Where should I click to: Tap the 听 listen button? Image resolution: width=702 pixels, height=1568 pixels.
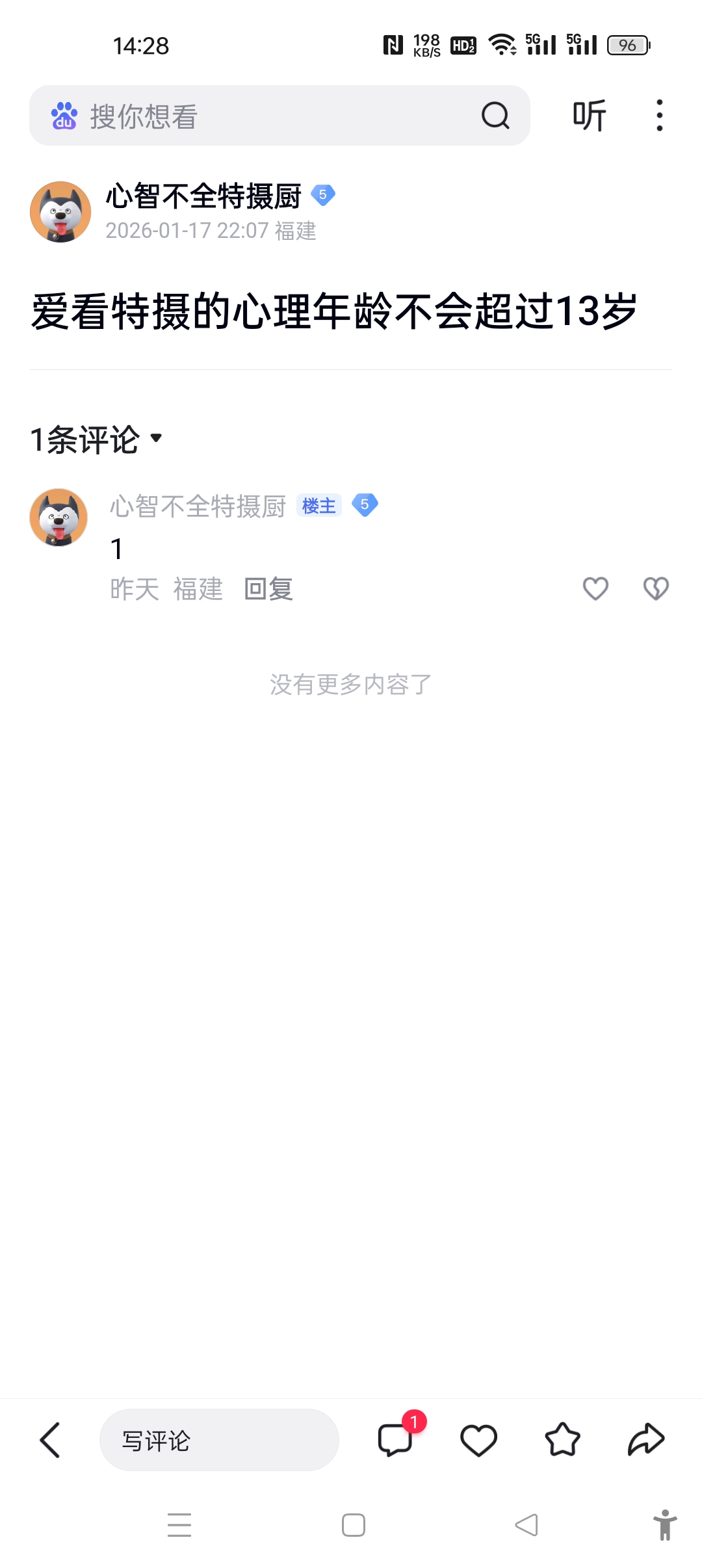click(589, 116)
